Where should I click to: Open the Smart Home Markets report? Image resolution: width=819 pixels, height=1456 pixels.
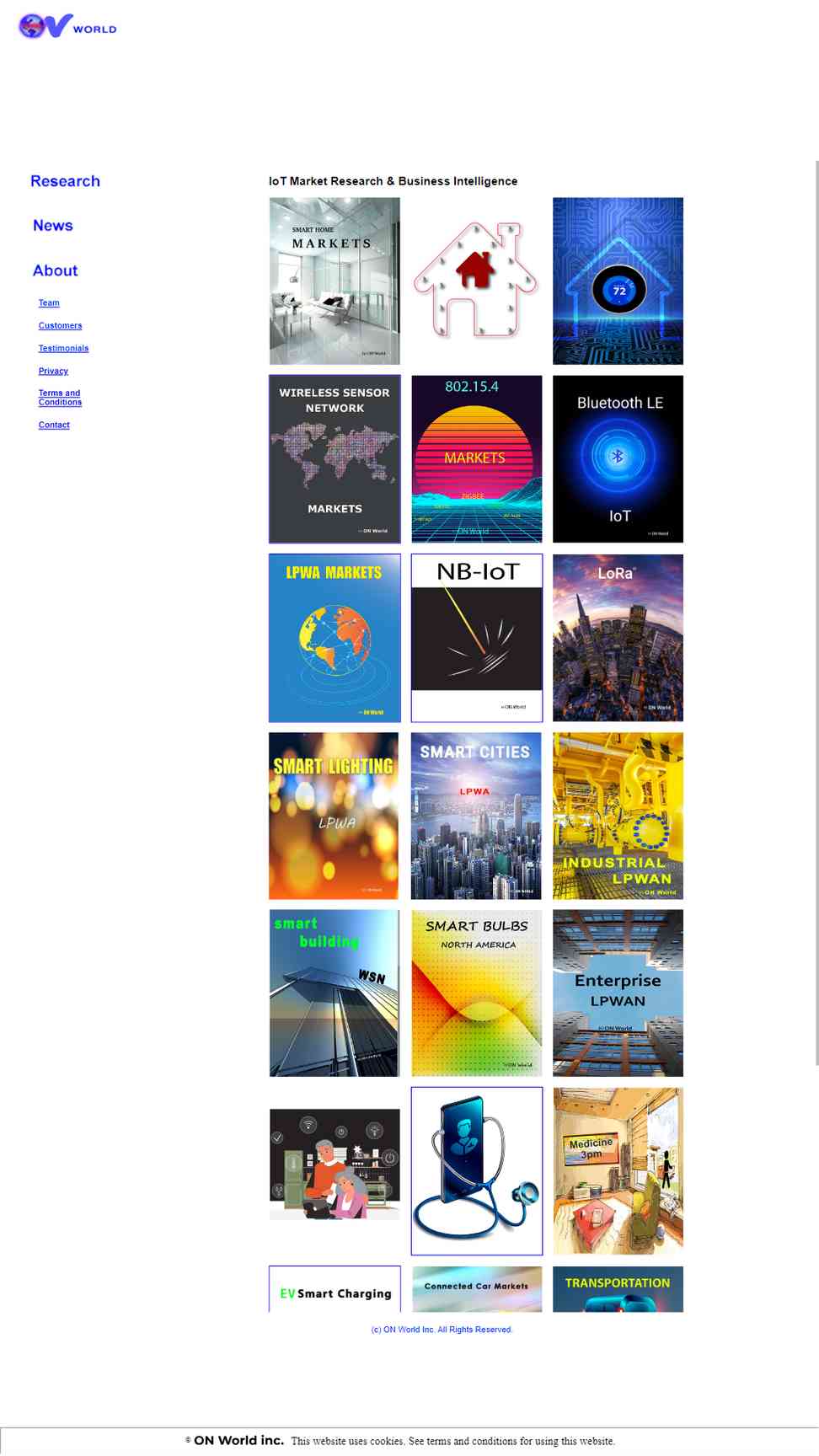click(335, 281)
